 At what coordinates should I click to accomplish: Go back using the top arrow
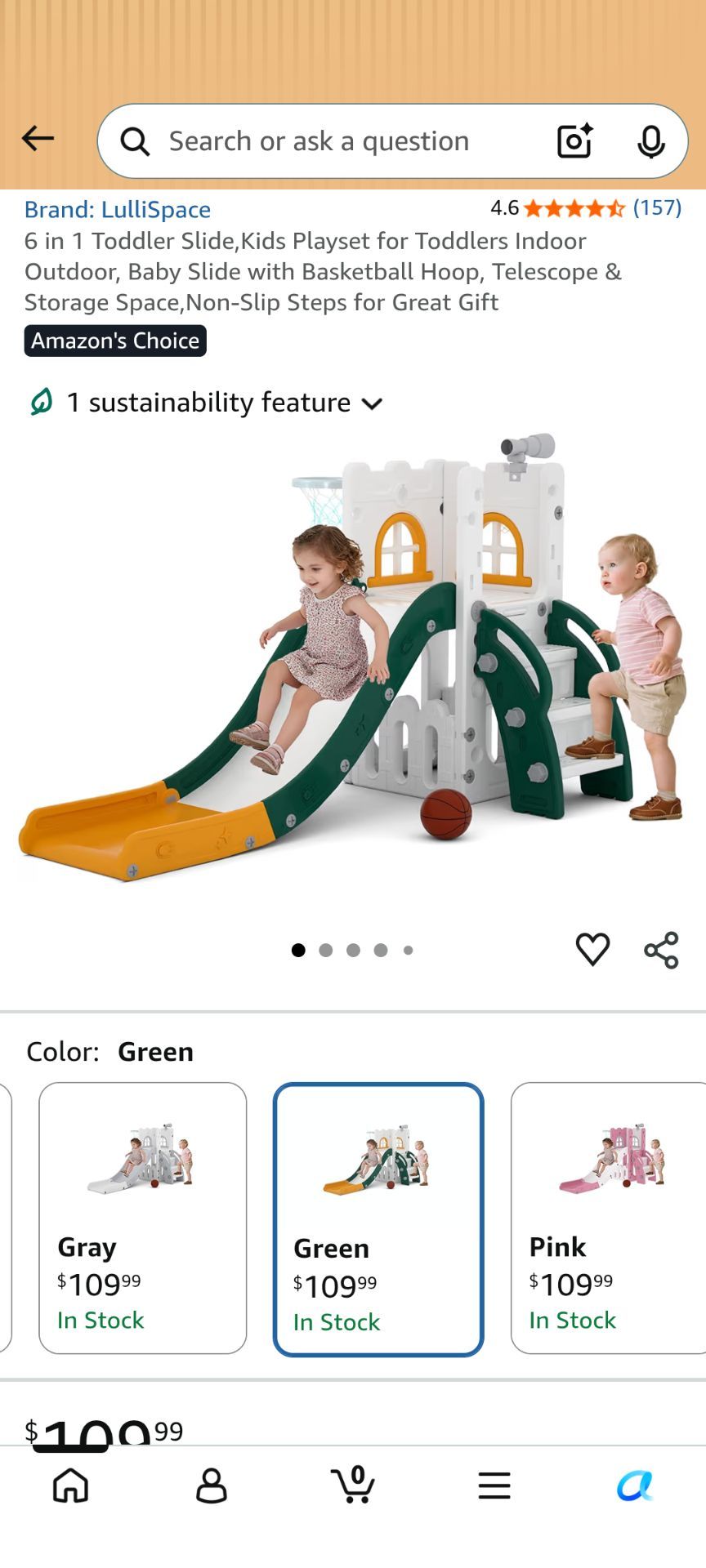click(x=38, y=139)
